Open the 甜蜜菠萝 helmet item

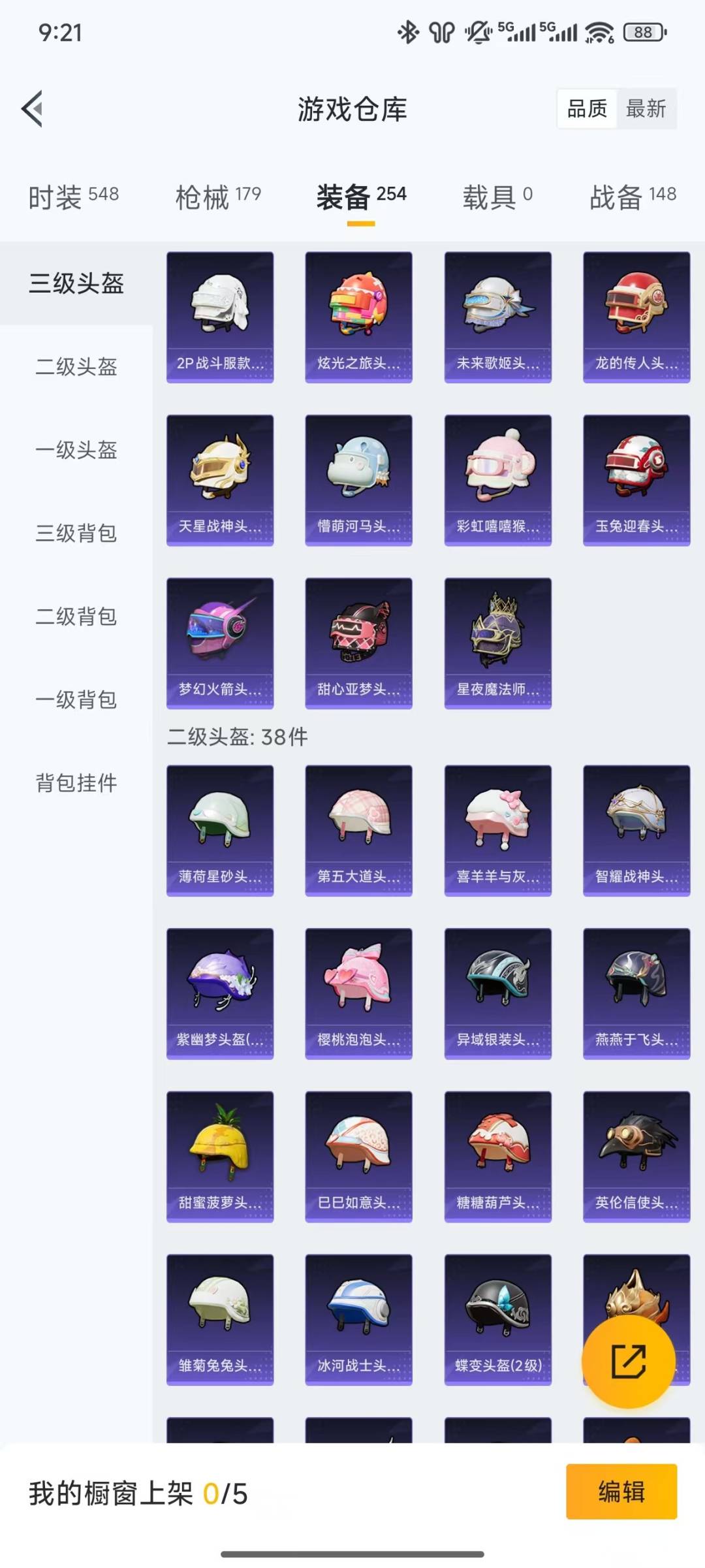220,1157
